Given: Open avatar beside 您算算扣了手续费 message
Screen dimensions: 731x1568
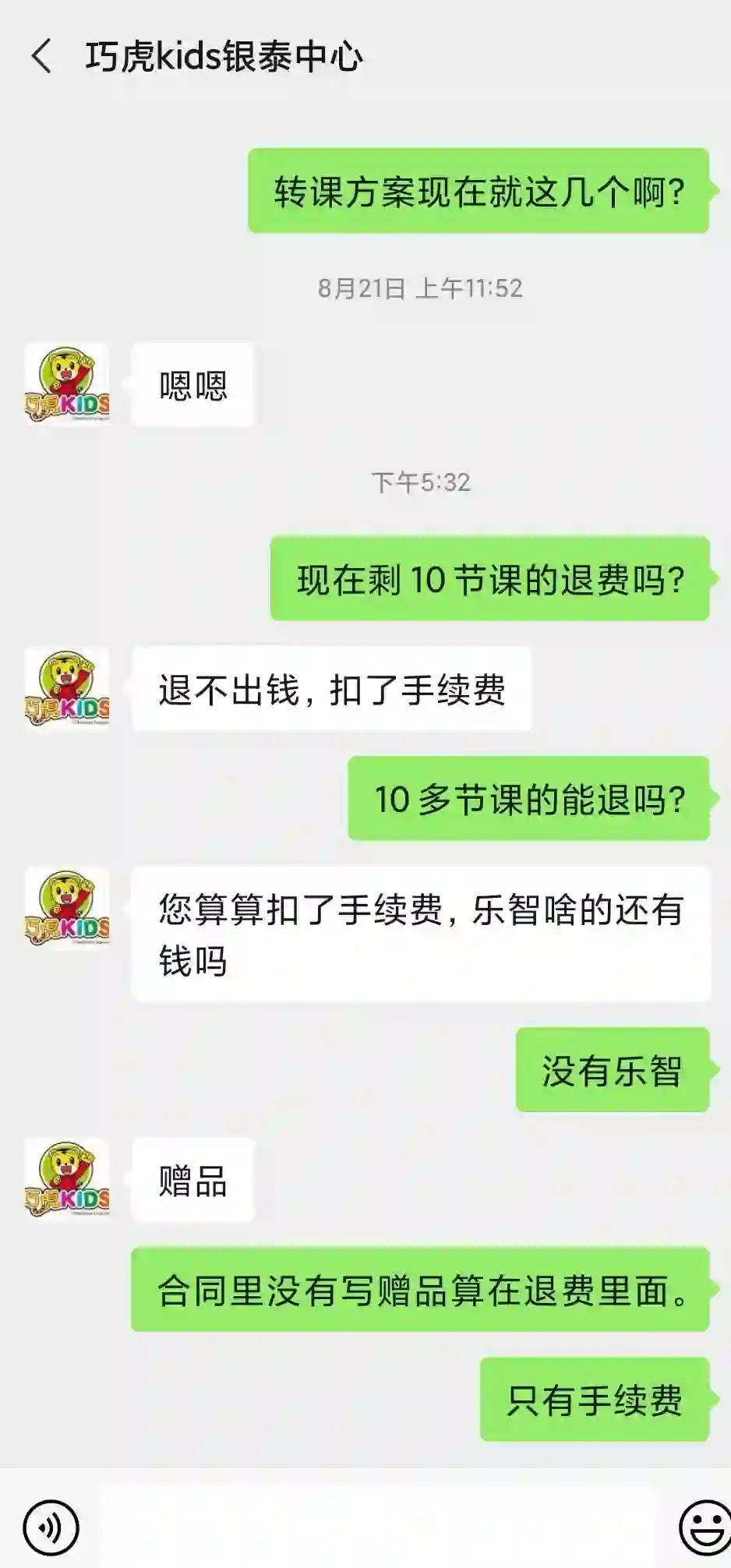Looking at the screenshot, I should click(67, 909).
